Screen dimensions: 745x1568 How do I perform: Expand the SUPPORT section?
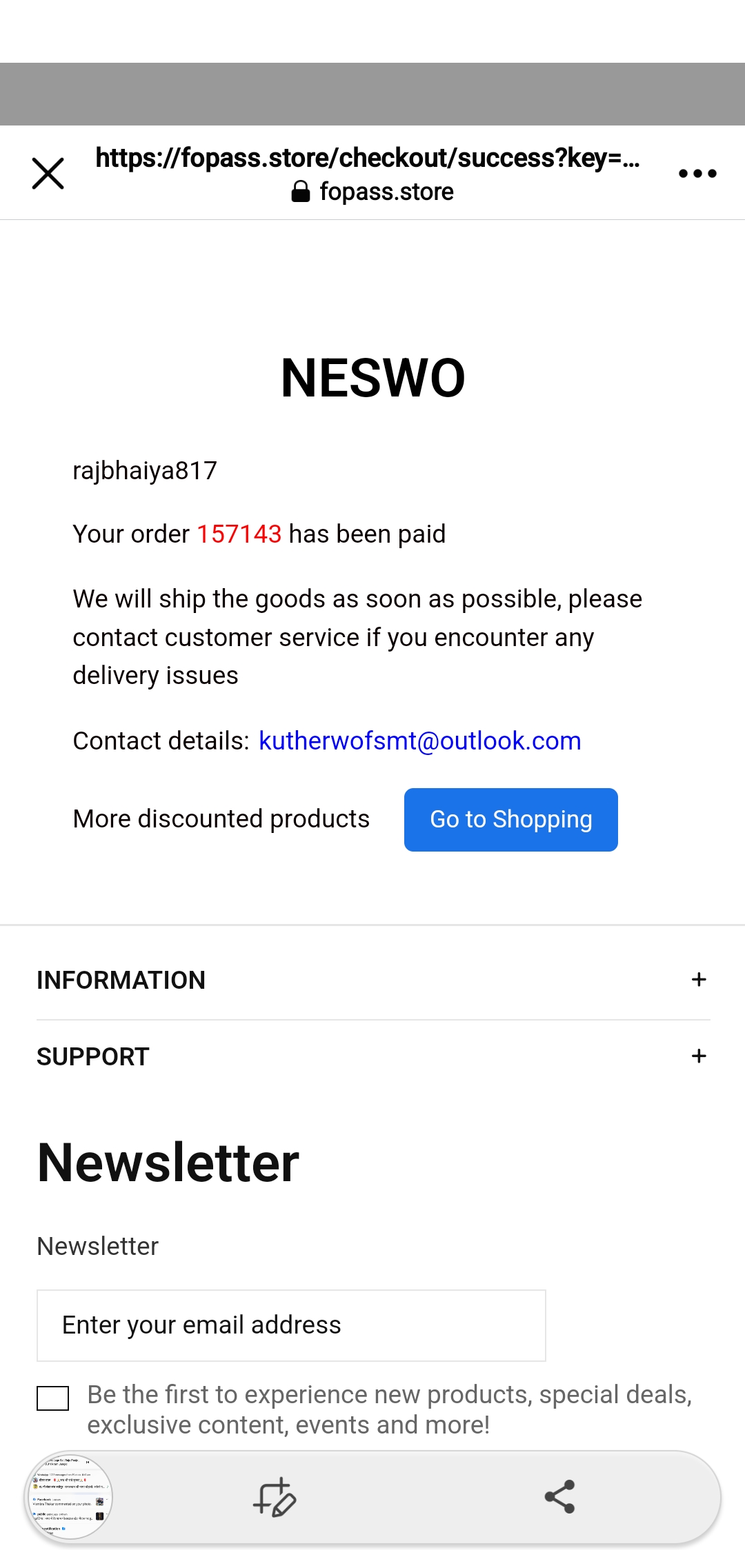coord(698,1056)
